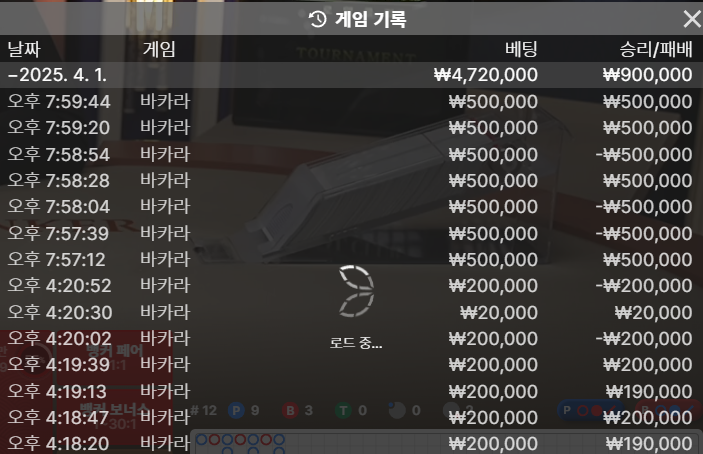The width and height of the screenshot is (703, 454).
Task: Select the 4:20:02 baccarat entry
Action: [x=351, y=338]
